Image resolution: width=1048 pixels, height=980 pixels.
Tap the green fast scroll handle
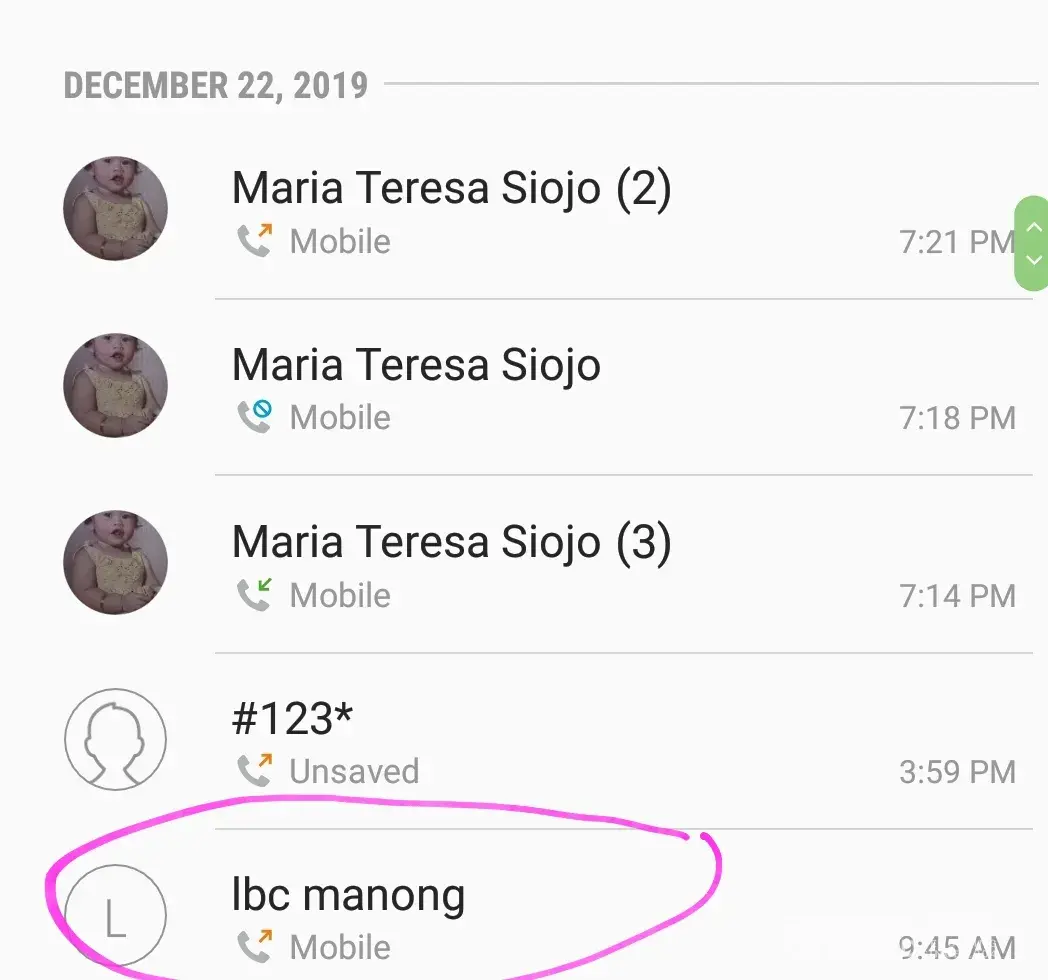coord(1033,243)
